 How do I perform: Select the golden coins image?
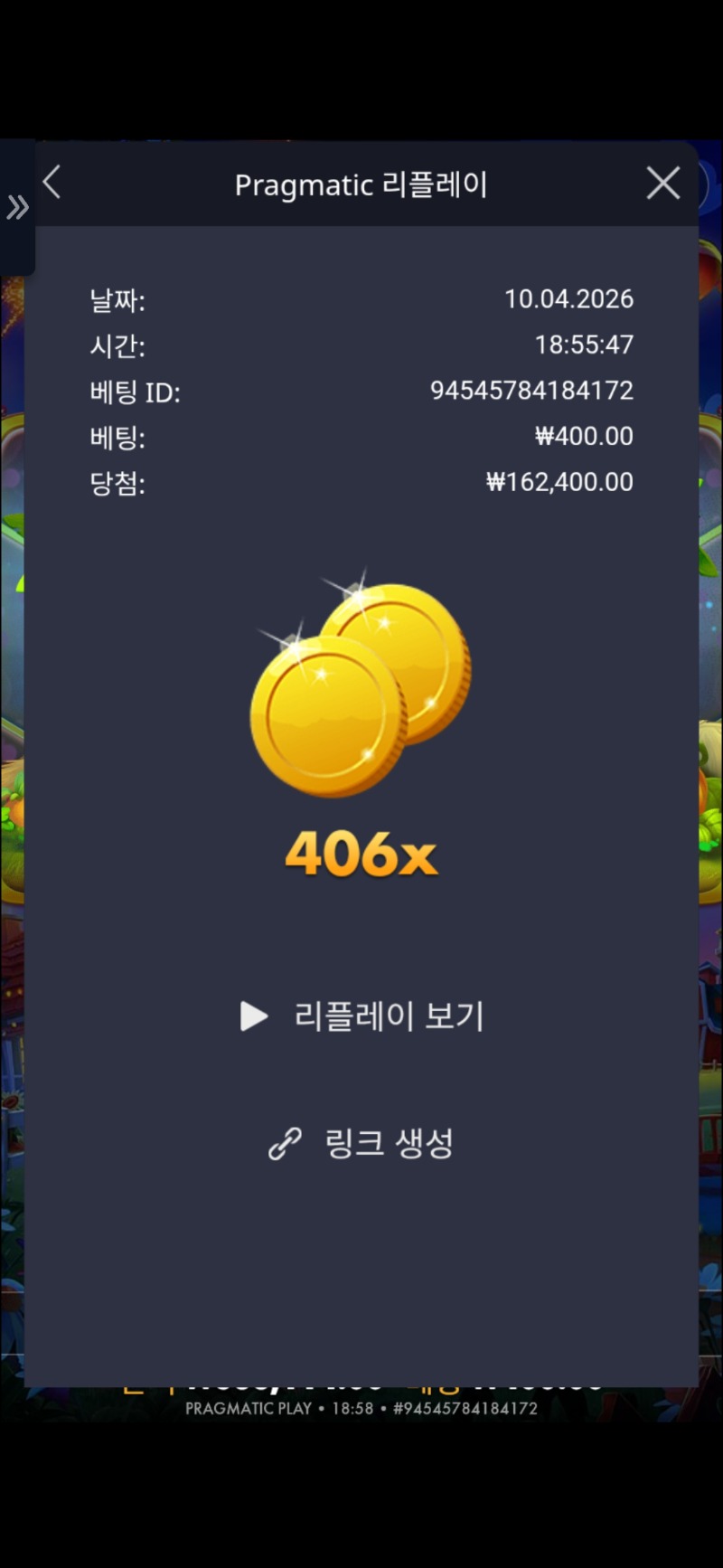pyautogui.click(x=361, y=692)
